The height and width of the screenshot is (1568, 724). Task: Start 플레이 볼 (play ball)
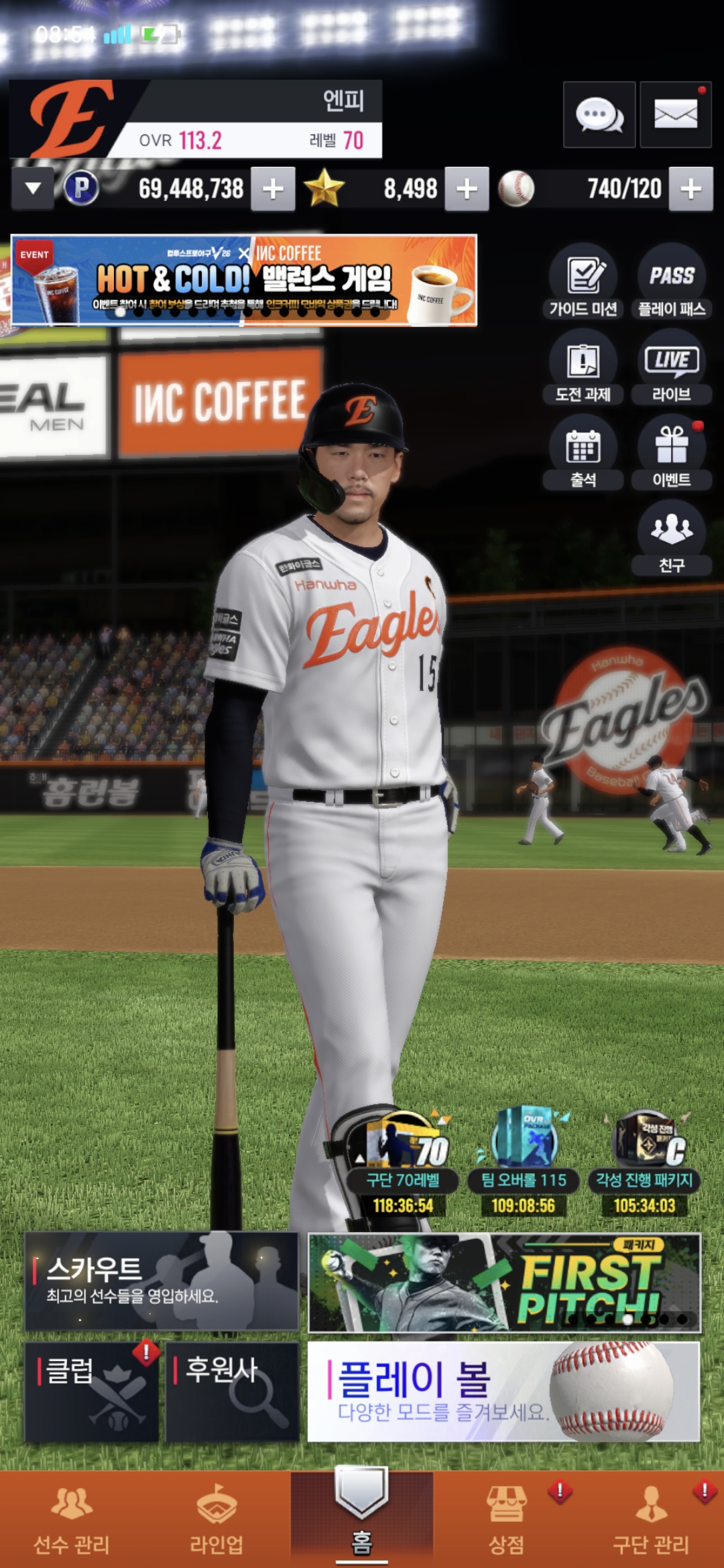tap(504, 1391)
